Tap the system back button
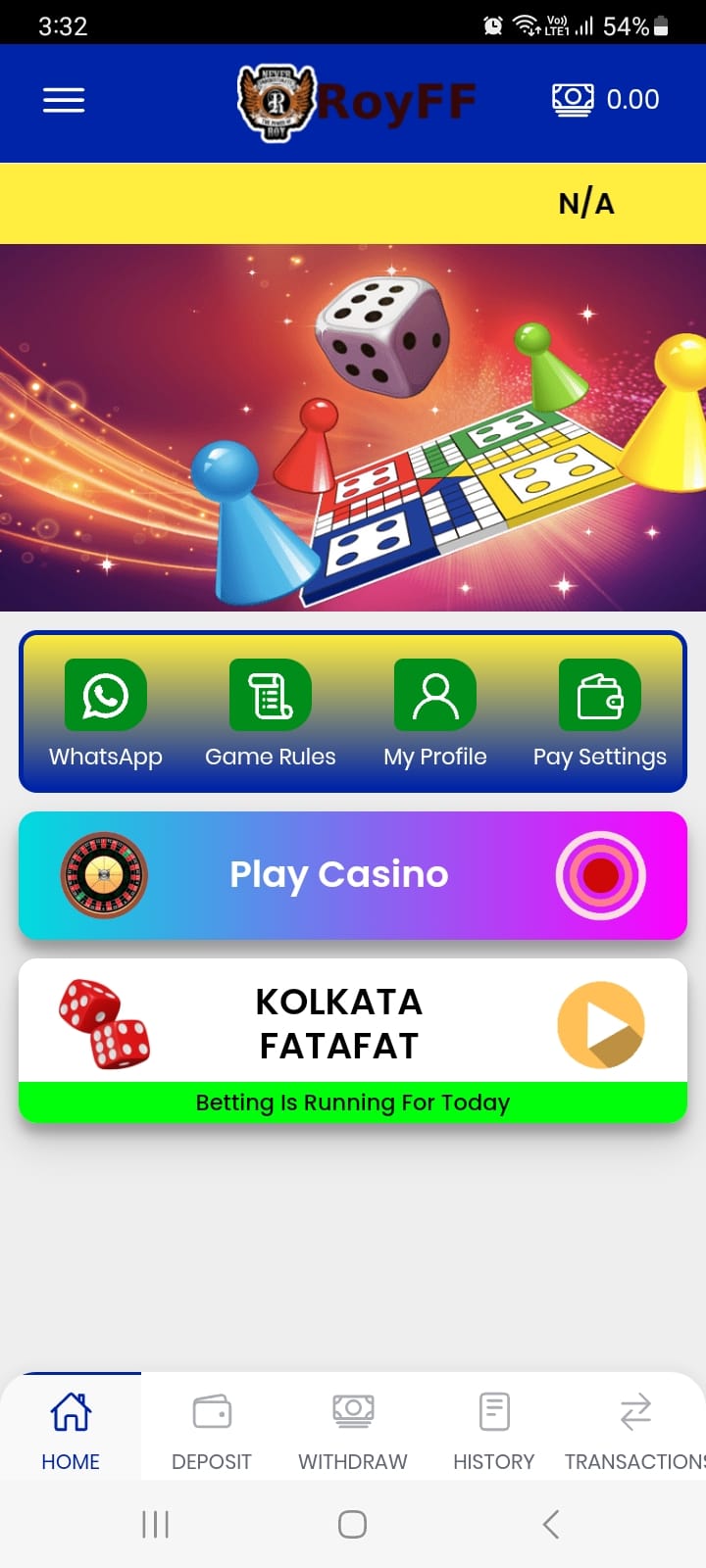This screenshot has width=706, height=1568. [551, 1524]
